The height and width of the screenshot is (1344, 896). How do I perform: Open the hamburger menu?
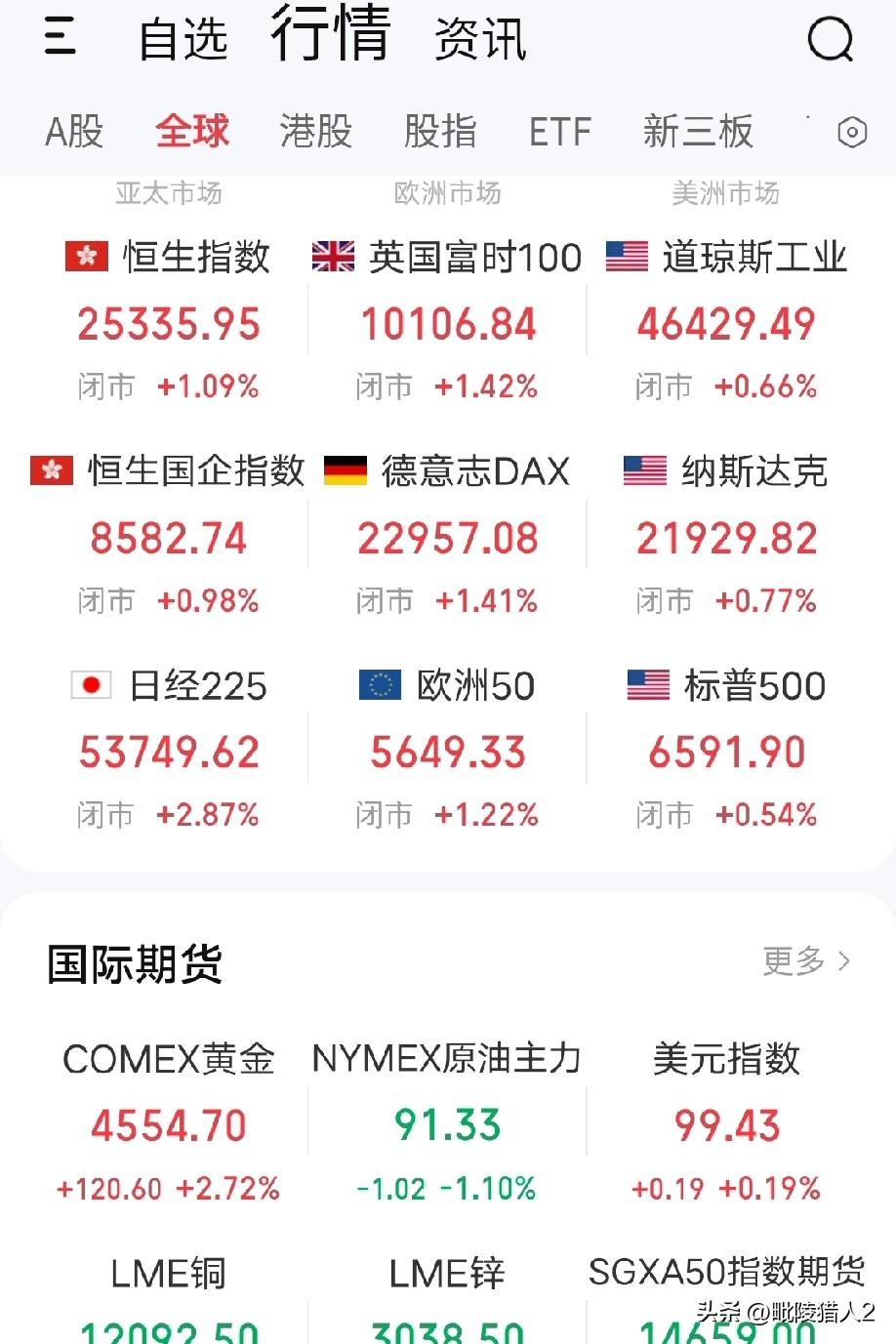point(61,37)
